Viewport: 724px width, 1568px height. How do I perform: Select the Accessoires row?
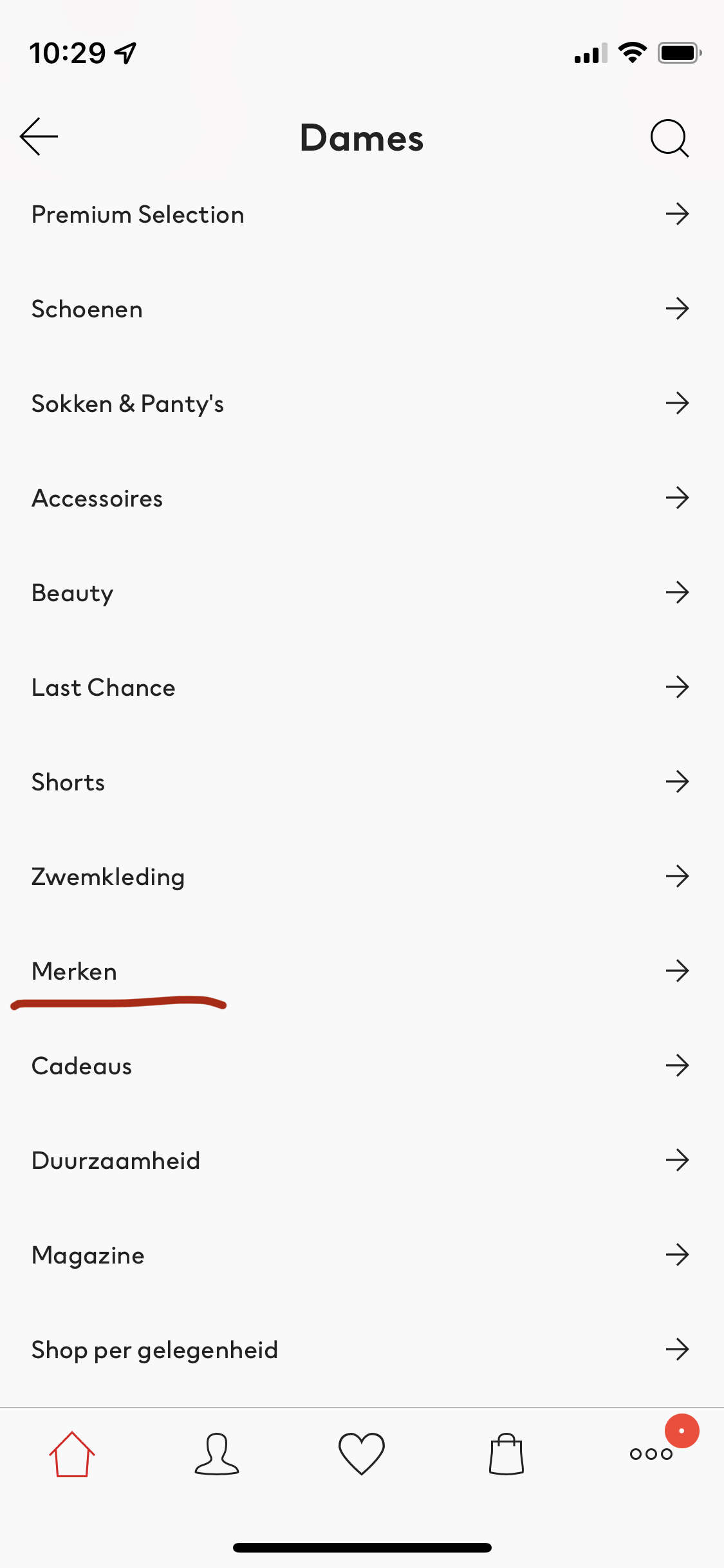(362, 498)
